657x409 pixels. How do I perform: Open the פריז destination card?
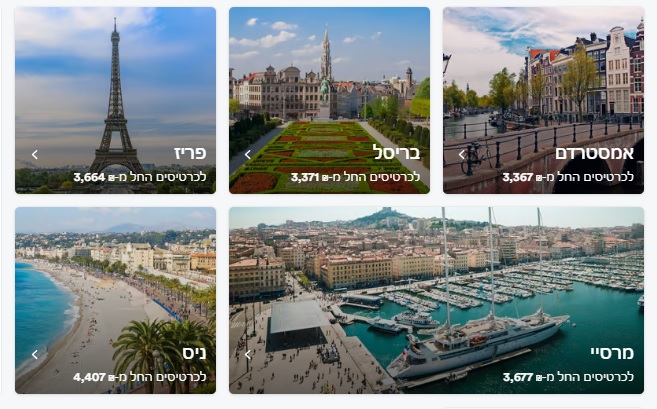(115, 100)
